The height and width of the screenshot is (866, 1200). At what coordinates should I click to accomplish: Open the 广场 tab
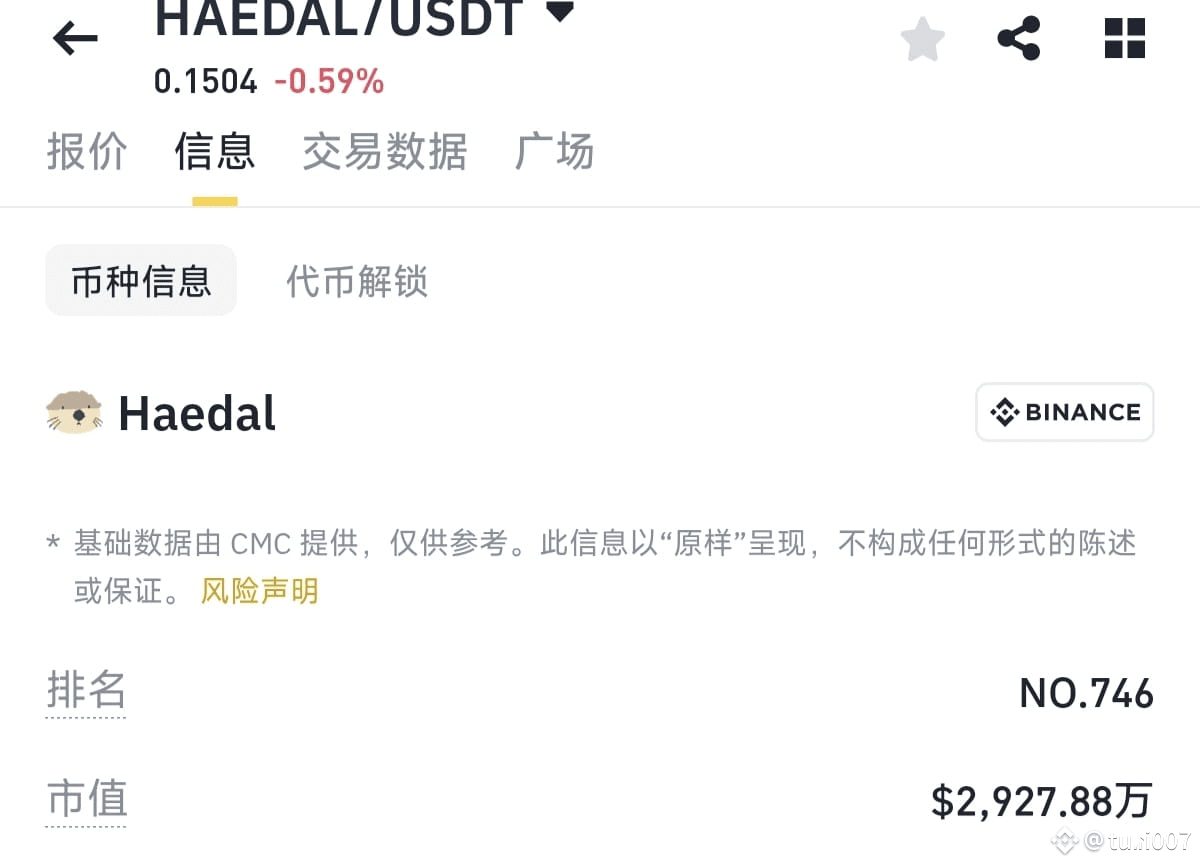click(554, 152)
